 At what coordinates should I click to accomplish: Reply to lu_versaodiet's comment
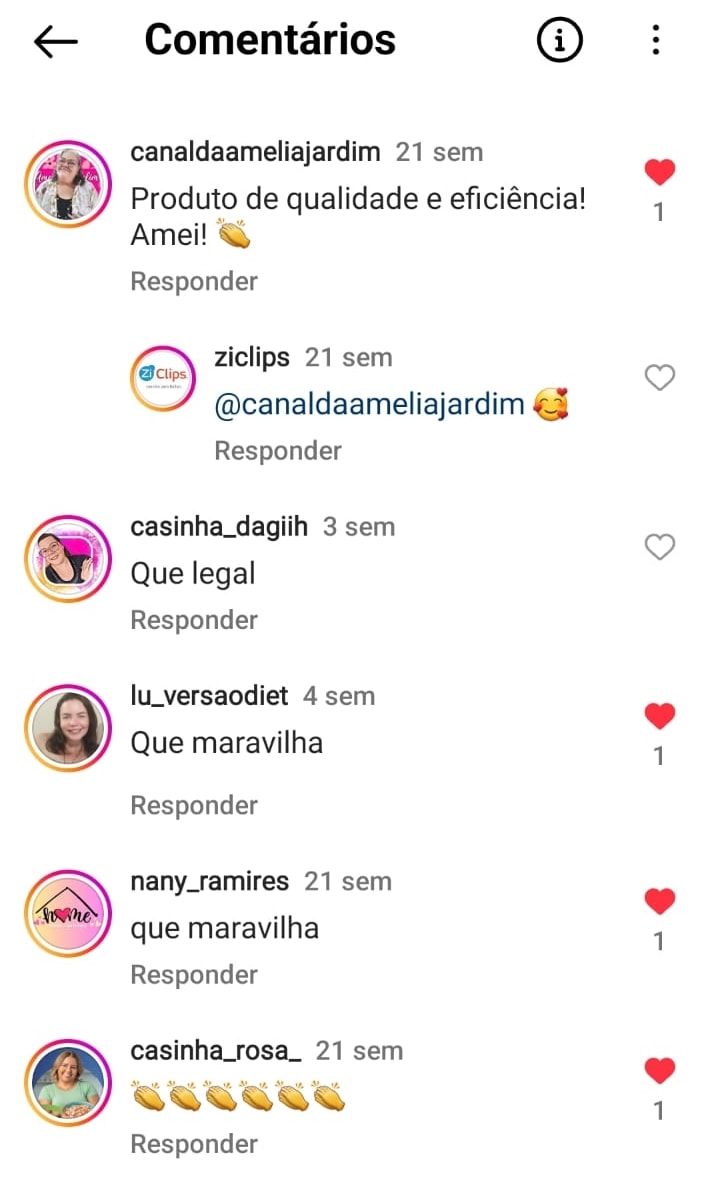(194, 805)
